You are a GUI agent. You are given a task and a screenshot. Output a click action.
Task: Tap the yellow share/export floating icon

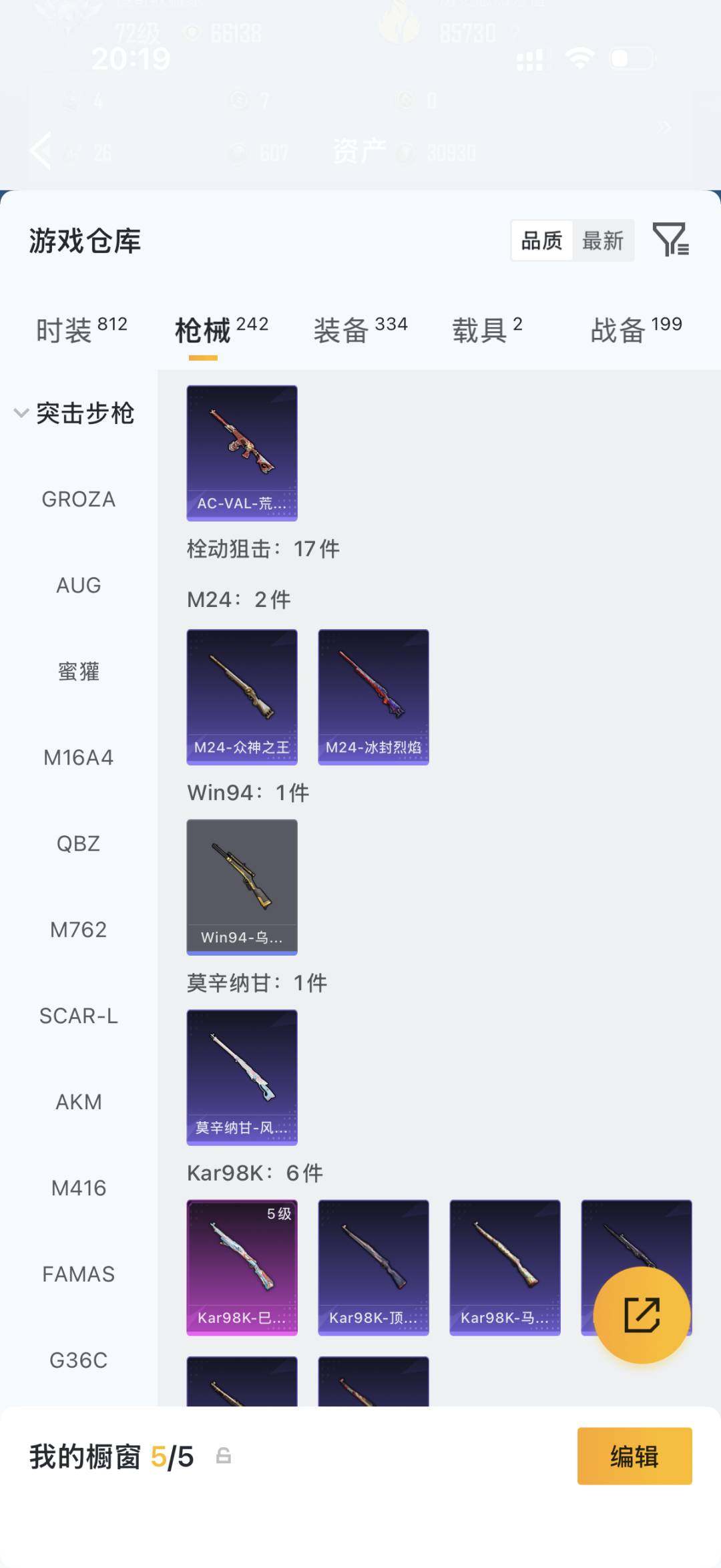[642, 1314]
